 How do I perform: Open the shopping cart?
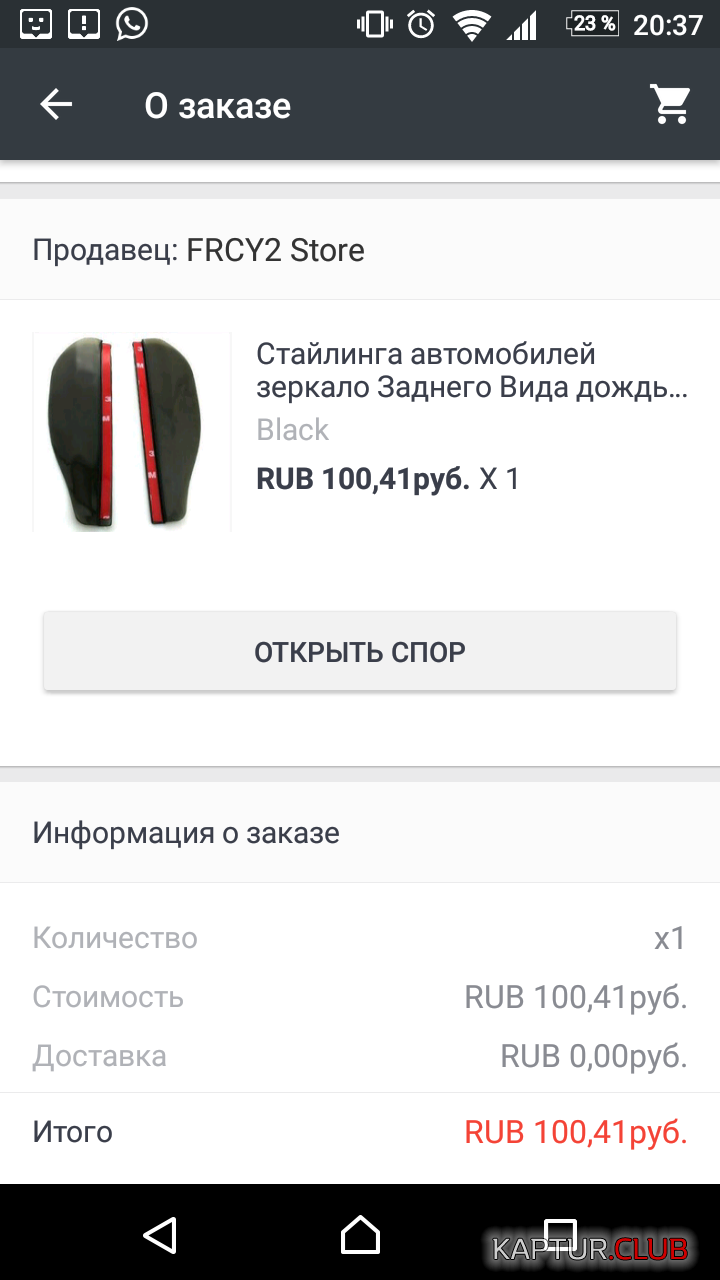670,104
